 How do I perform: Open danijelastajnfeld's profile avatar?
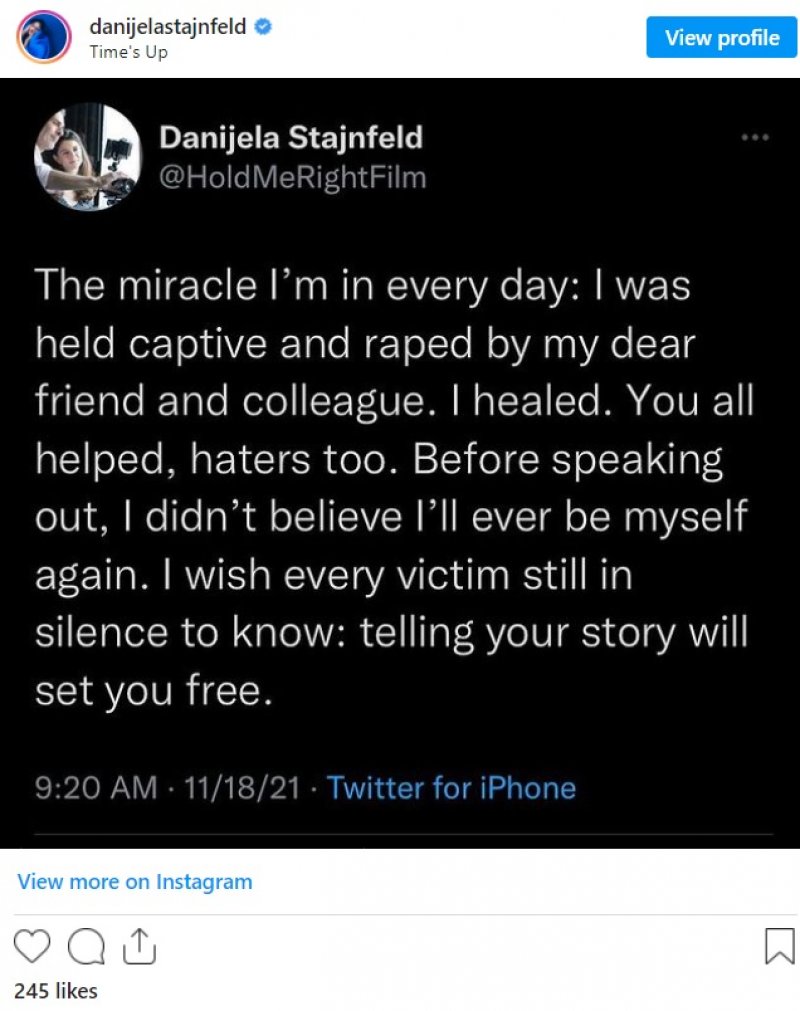[x=42, y=38]
